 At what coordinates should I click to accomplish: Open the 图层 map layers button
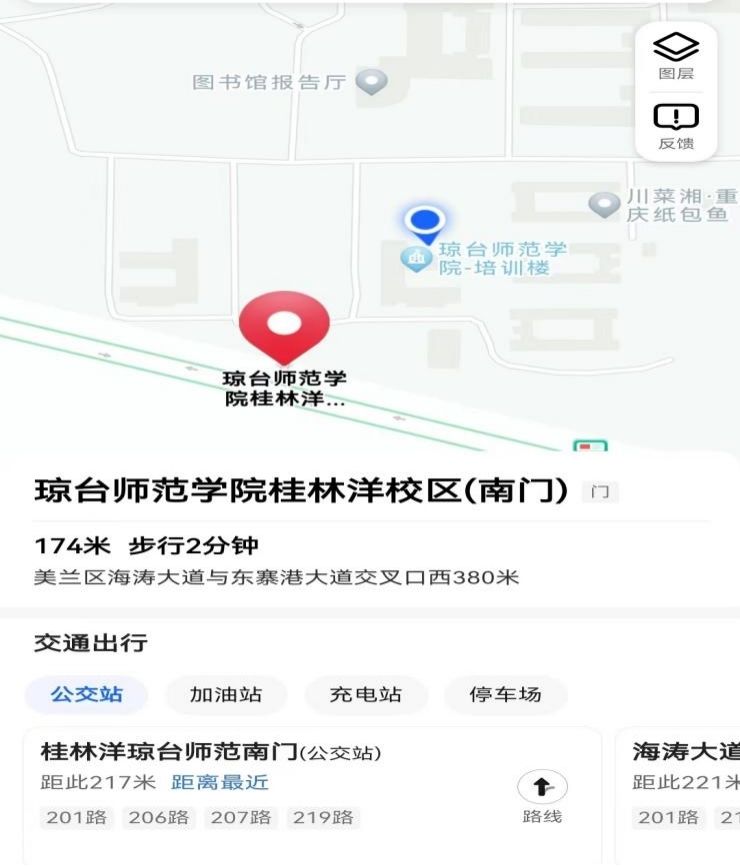pos(676,56)
